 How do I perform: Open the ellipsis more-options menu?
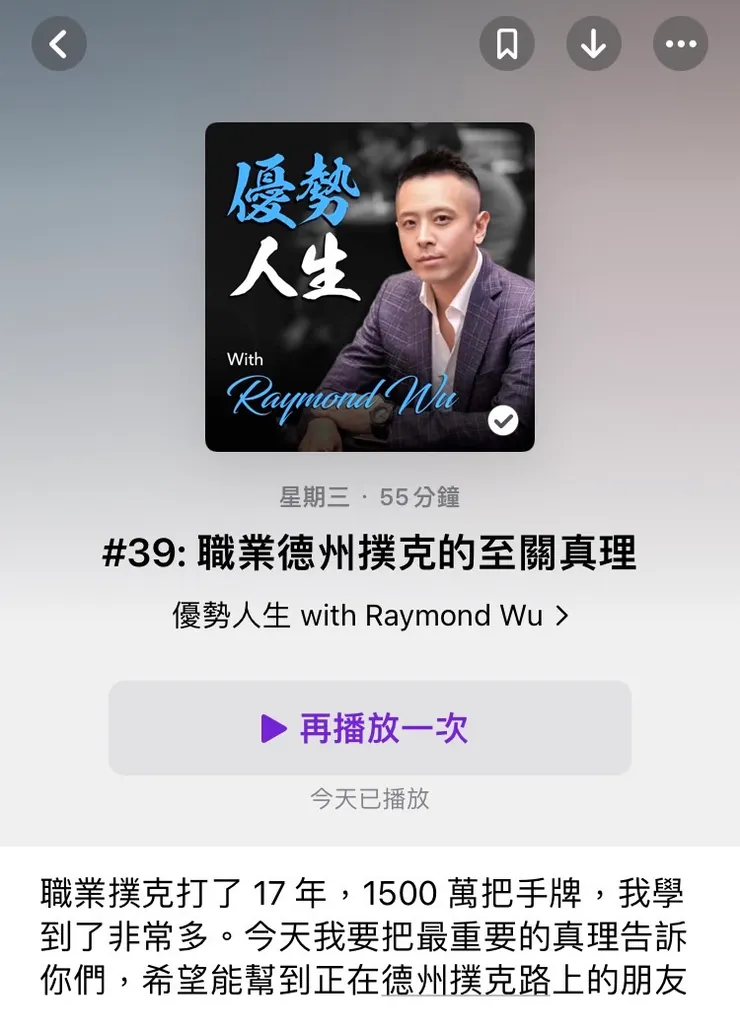[x=681, y=44]
